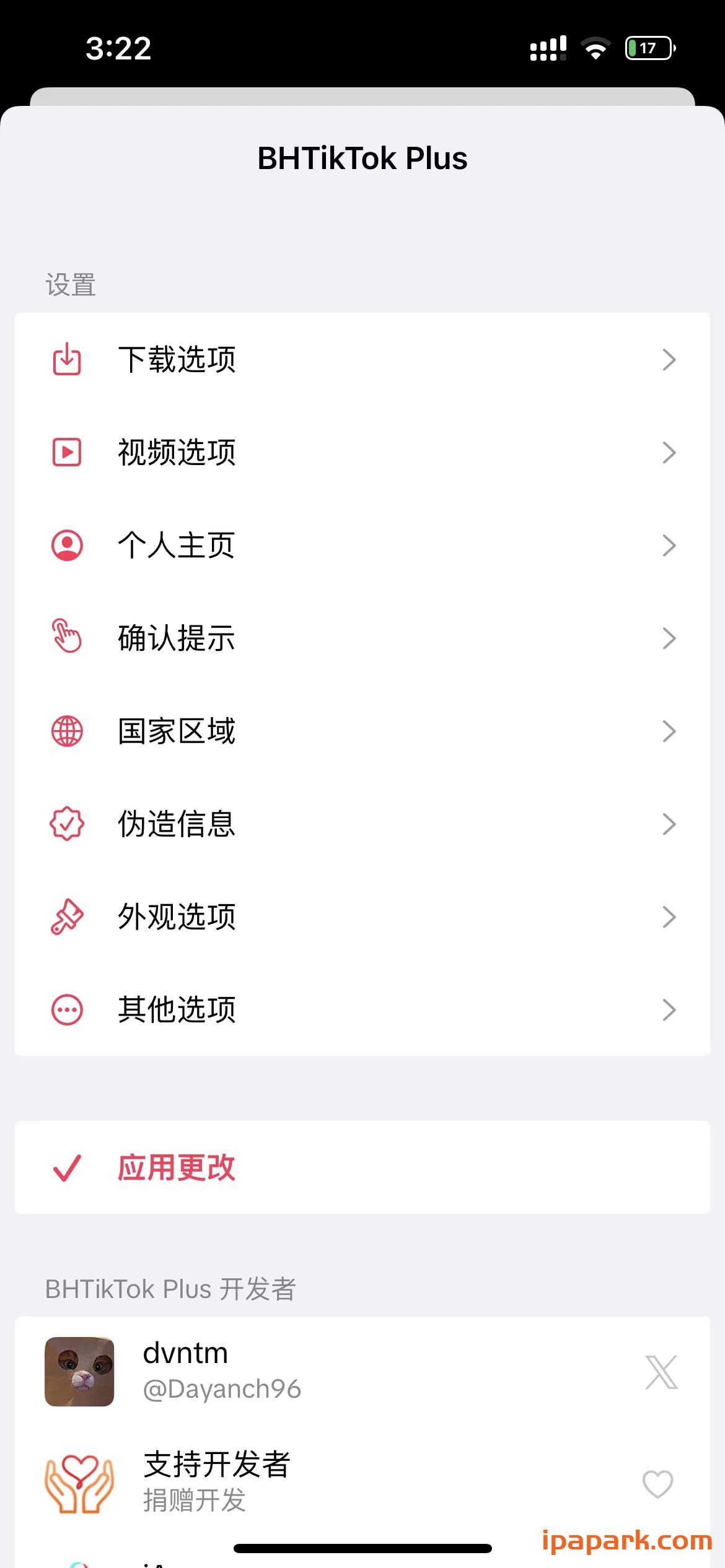Screen dimensions: 725x1568
Task: Click the paintbrush icon beside 外观选项
Action: [66, 917]
